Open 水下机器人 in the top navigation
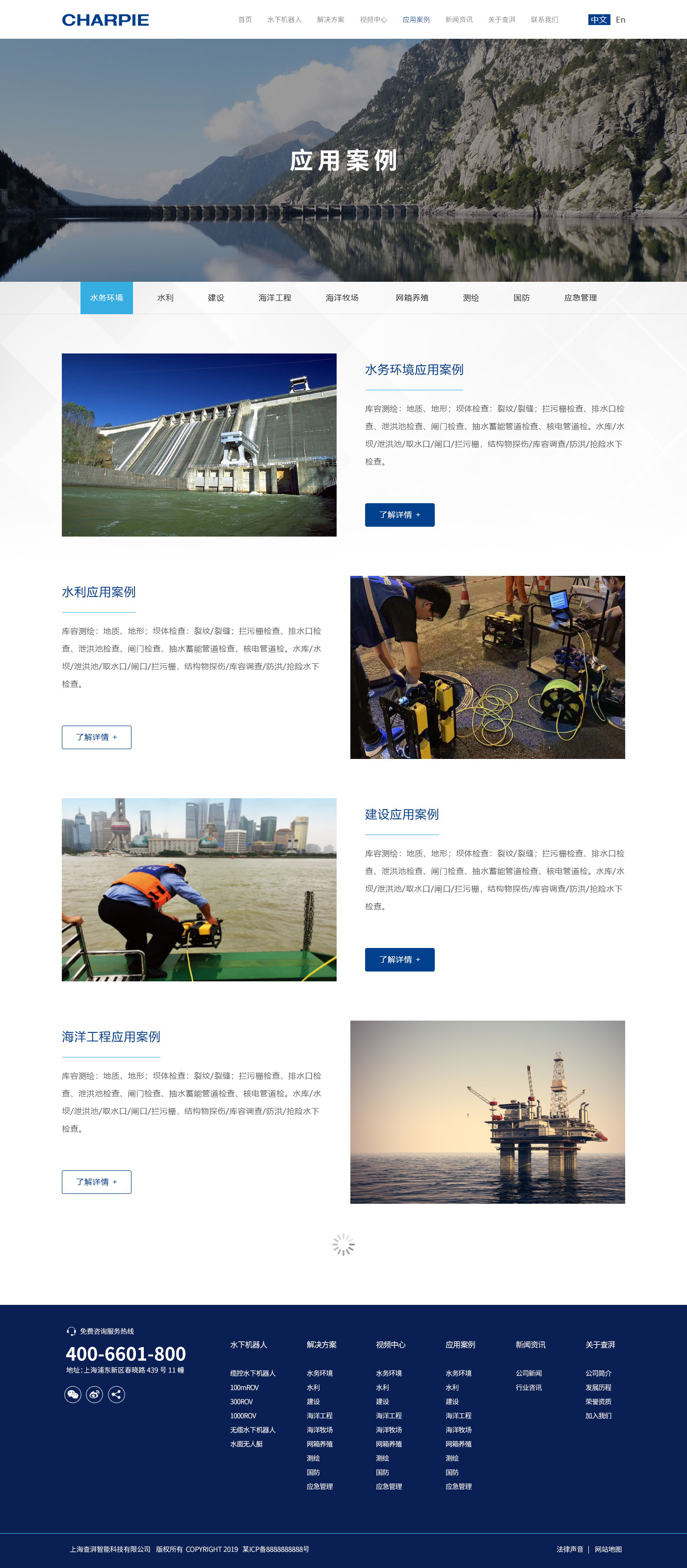 (x=284, y=20)
